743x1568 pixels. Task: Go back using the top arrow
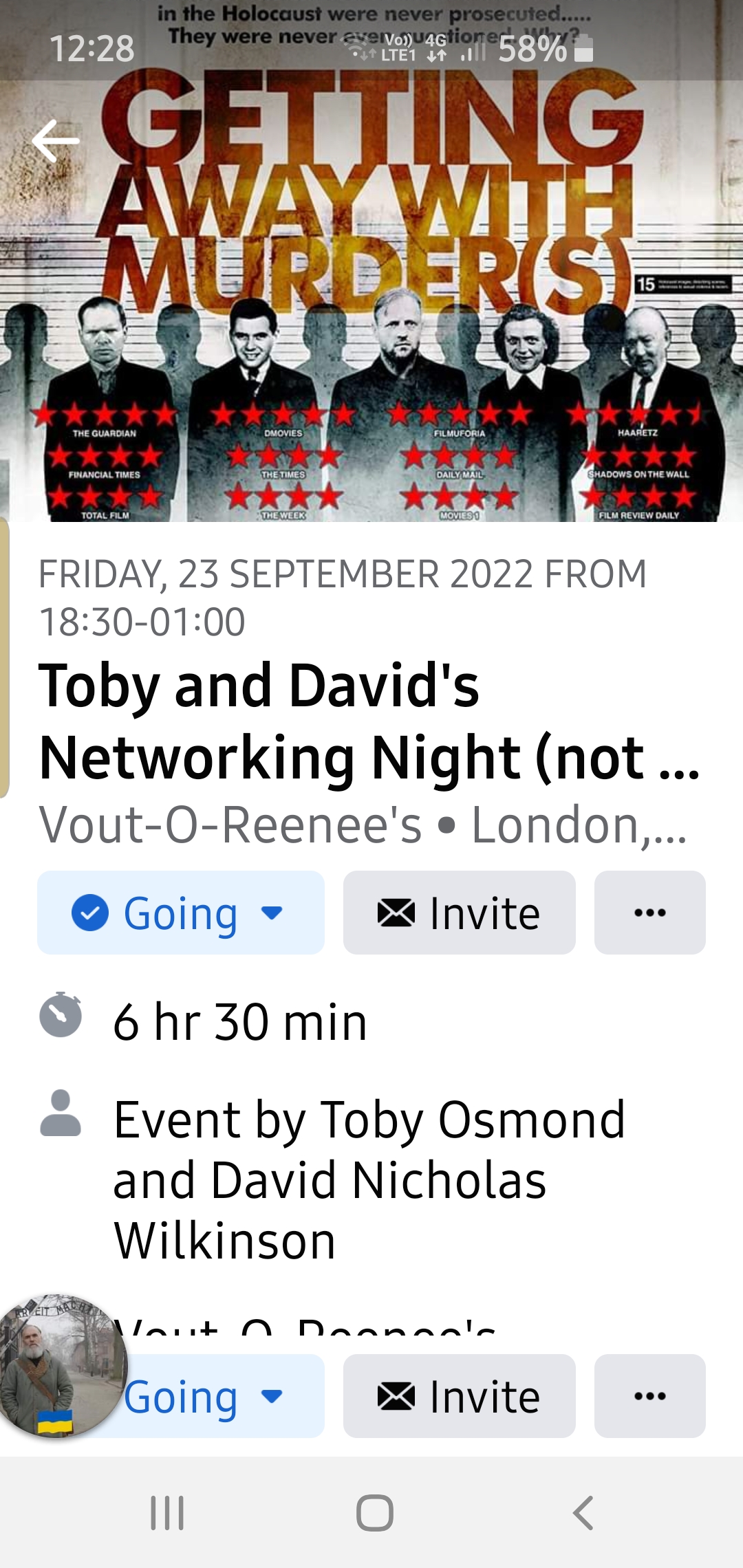coord(56,141)
